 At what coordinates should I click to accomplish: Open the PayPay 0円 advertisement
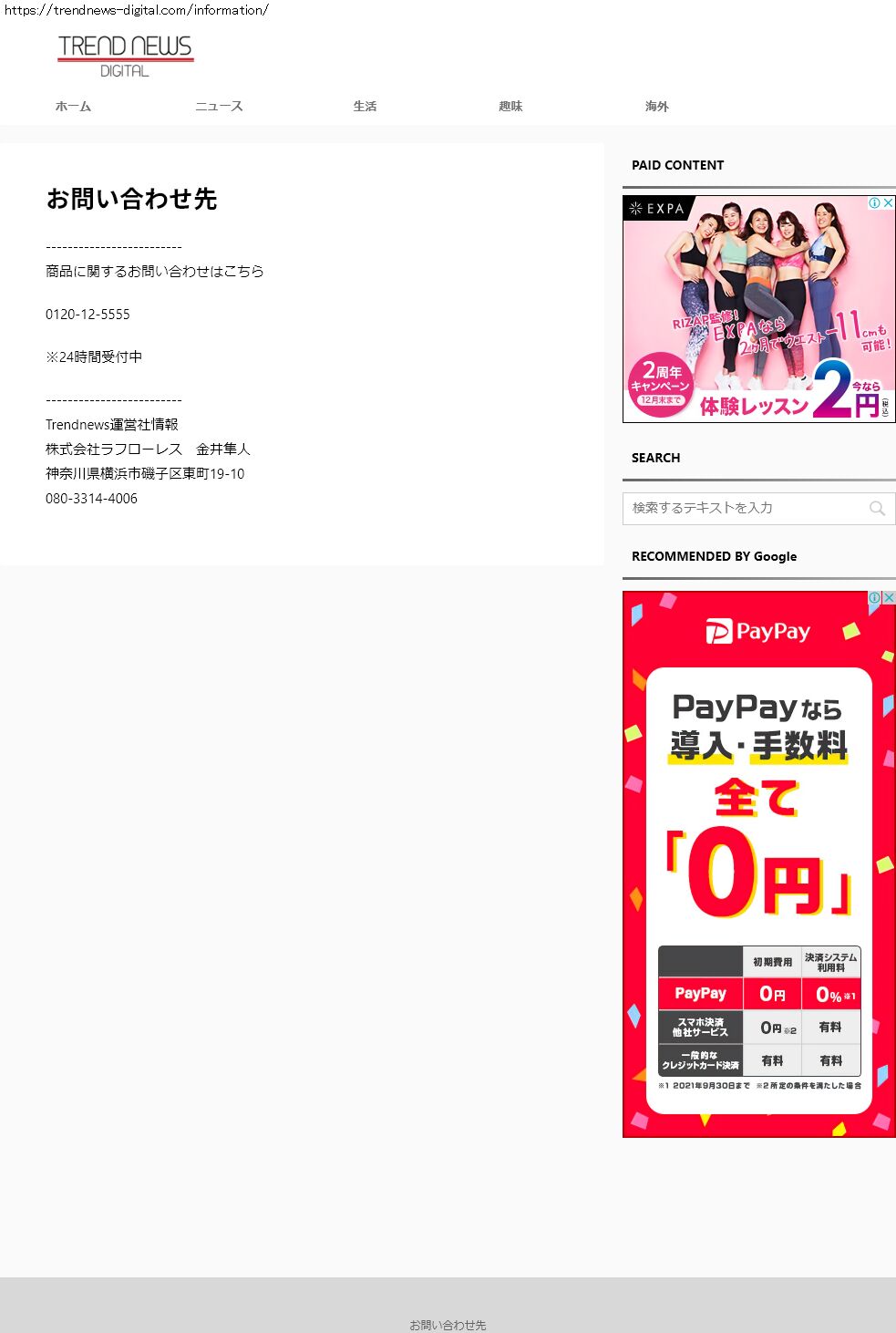758,866
